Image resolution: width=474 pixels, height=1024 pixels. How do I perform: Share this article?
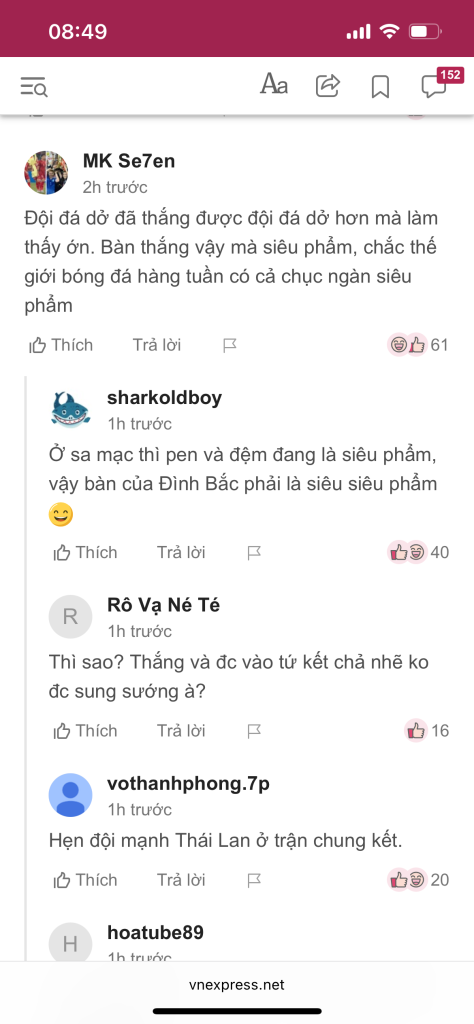point(328,86)
